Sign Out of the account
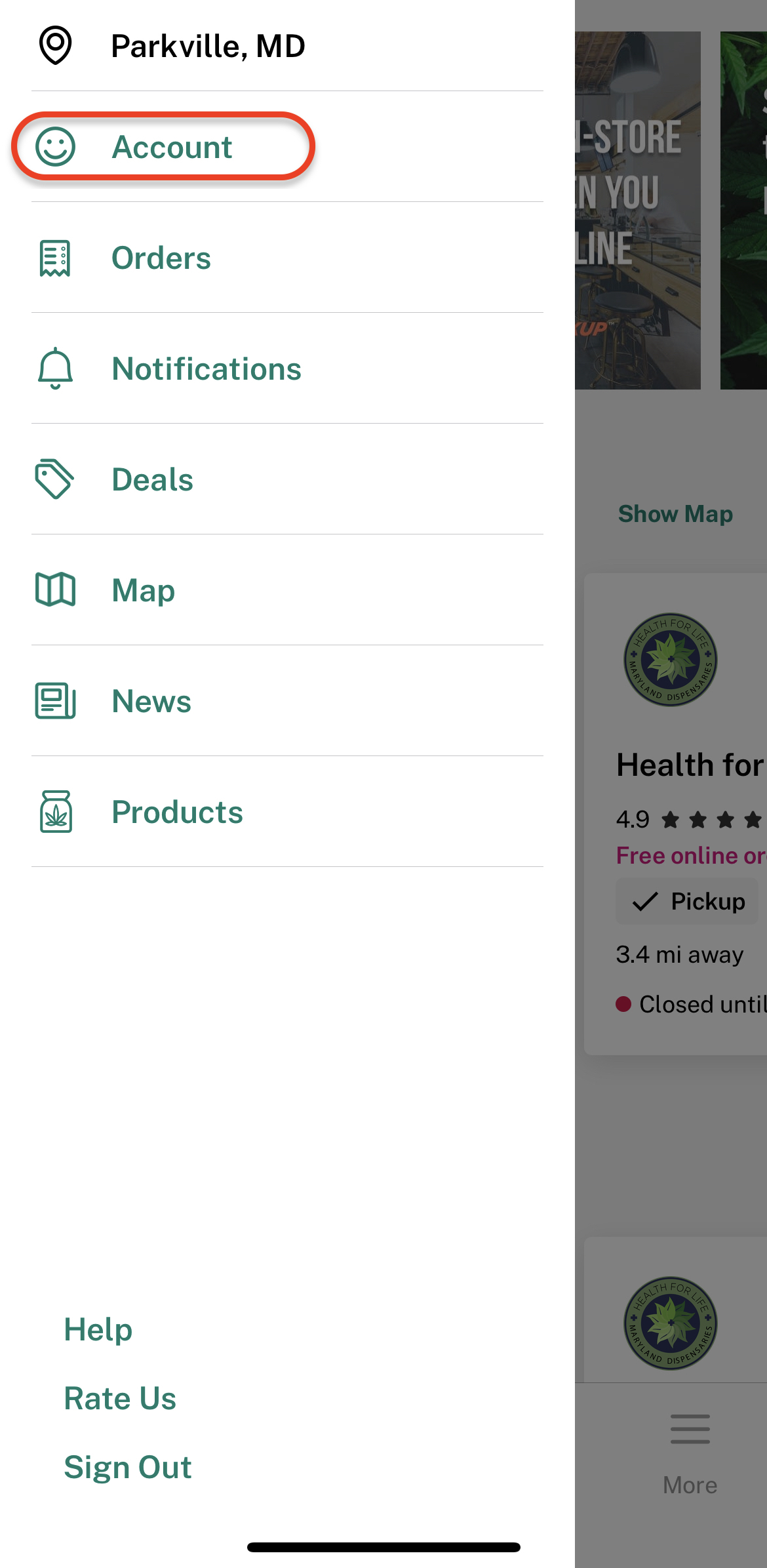This screenshot has width=767, height=1568. [x=128, y=1468]
